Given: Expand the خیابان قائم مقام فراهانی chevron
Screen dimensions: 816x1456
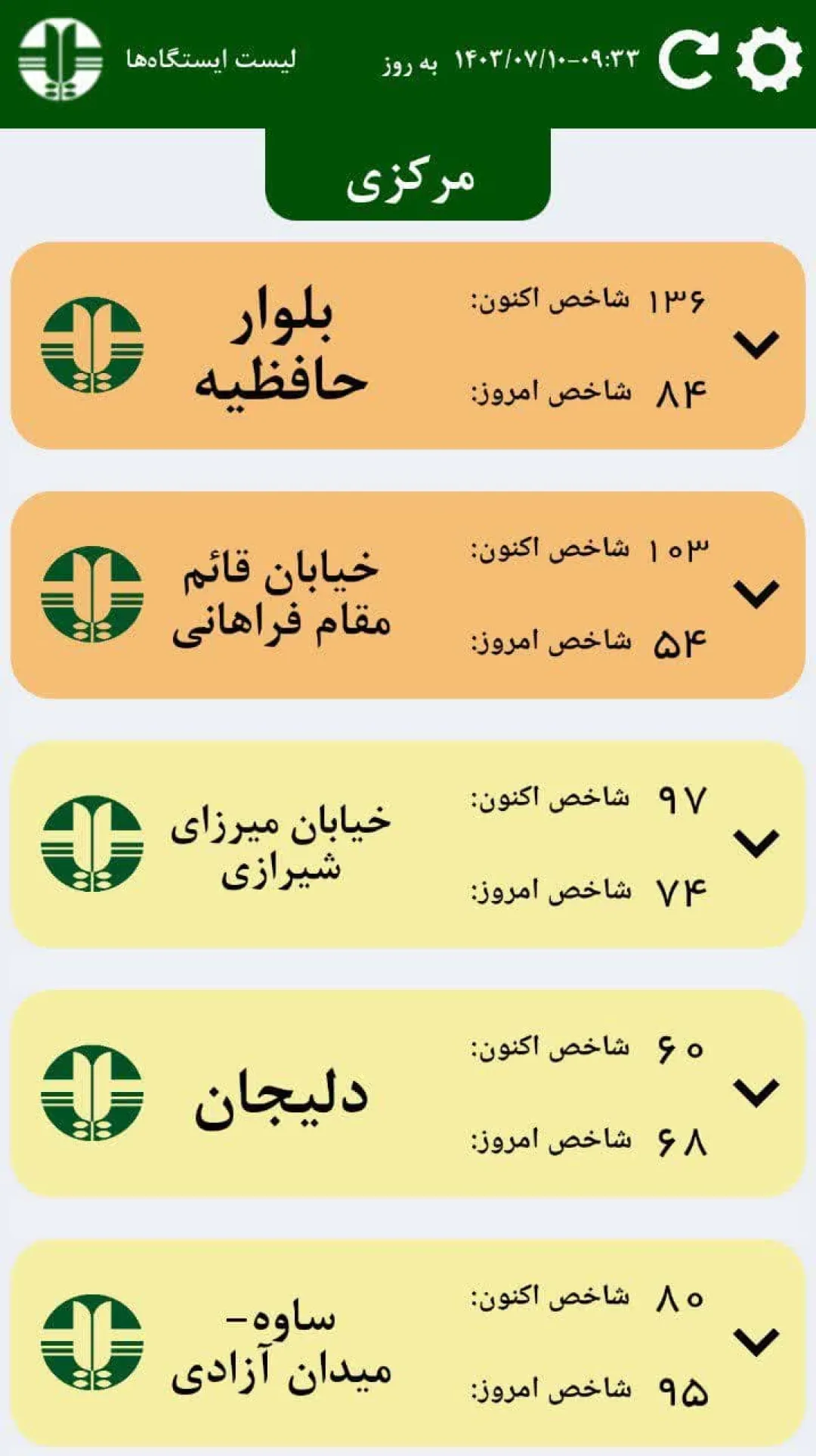Looking at the screenshot, I should point(756,594).
